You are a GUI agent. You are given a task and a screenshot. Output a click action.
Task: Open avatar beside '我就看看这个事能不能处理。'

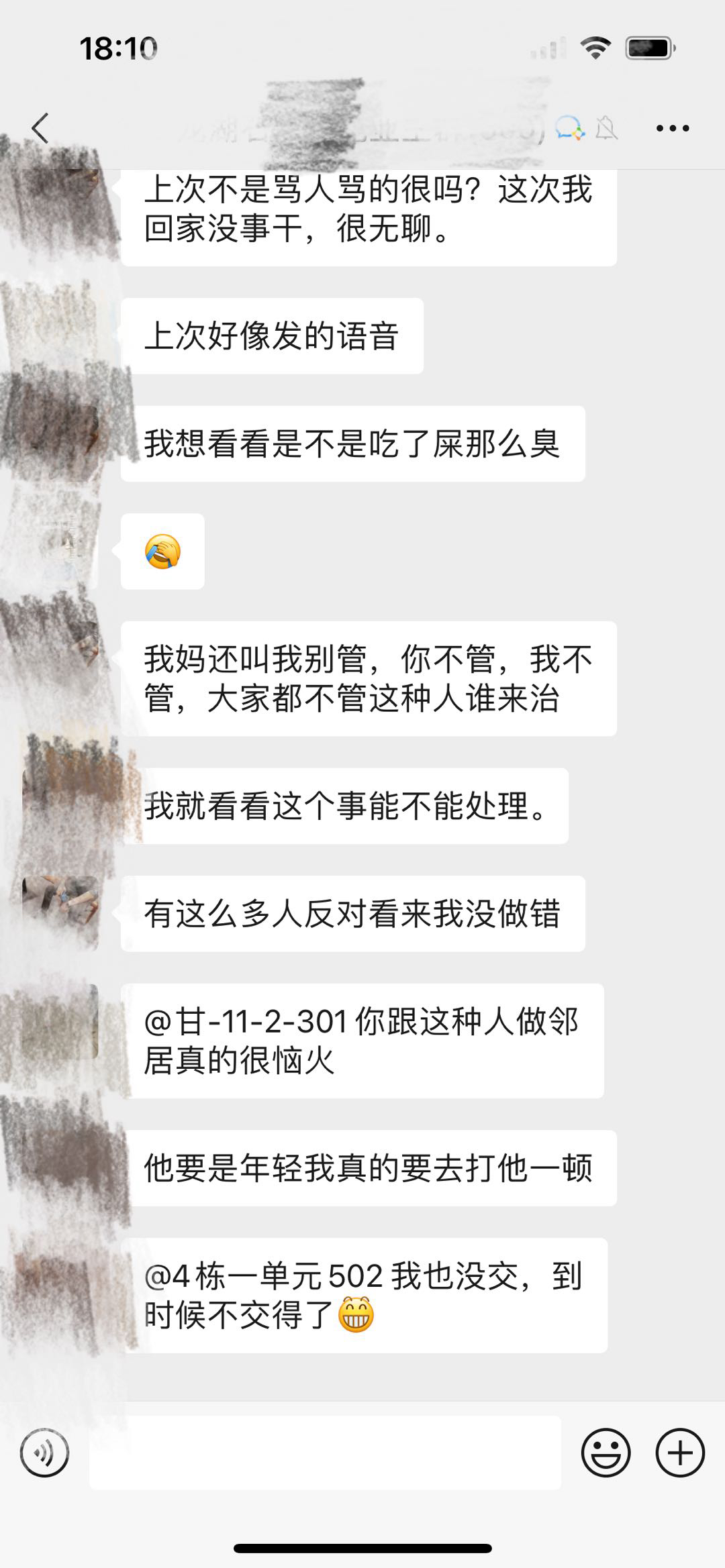(60, 806)
